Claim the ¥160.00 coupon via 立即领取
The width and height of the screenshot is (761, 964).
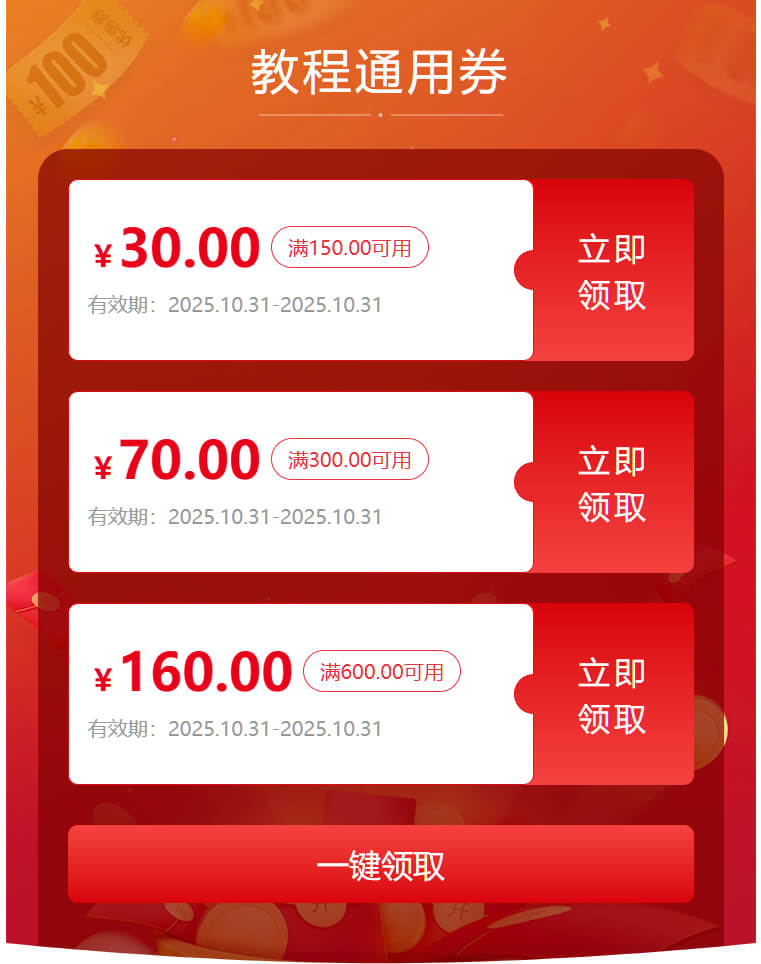coord(612,695)
